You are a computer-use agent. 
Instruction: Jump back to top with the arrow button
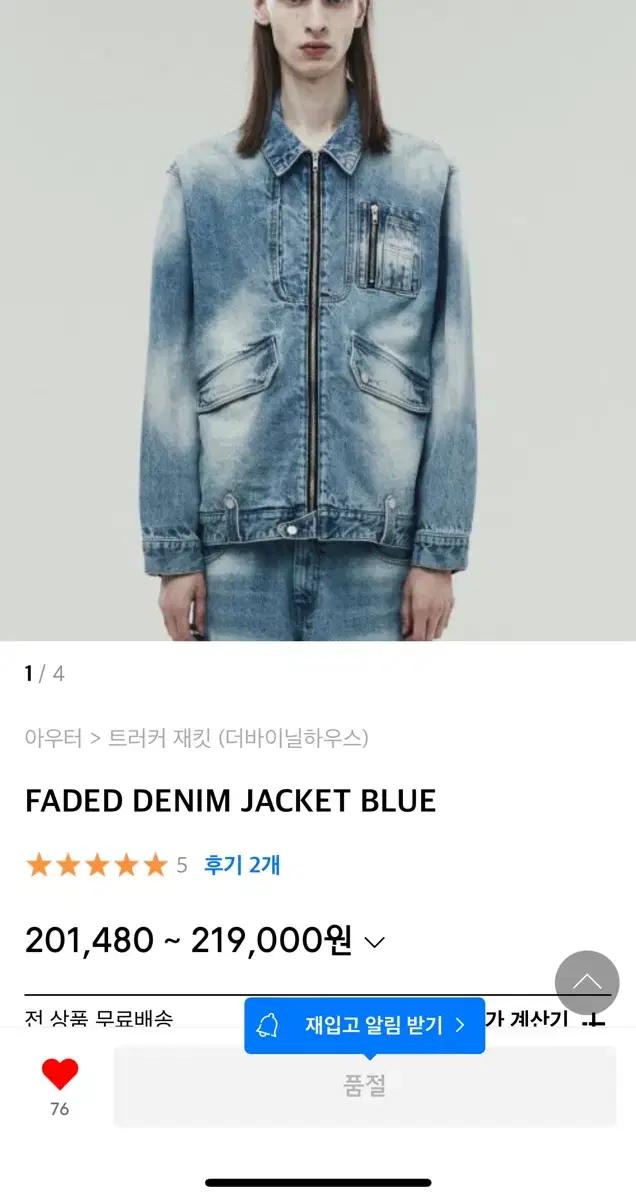(587, 982)
